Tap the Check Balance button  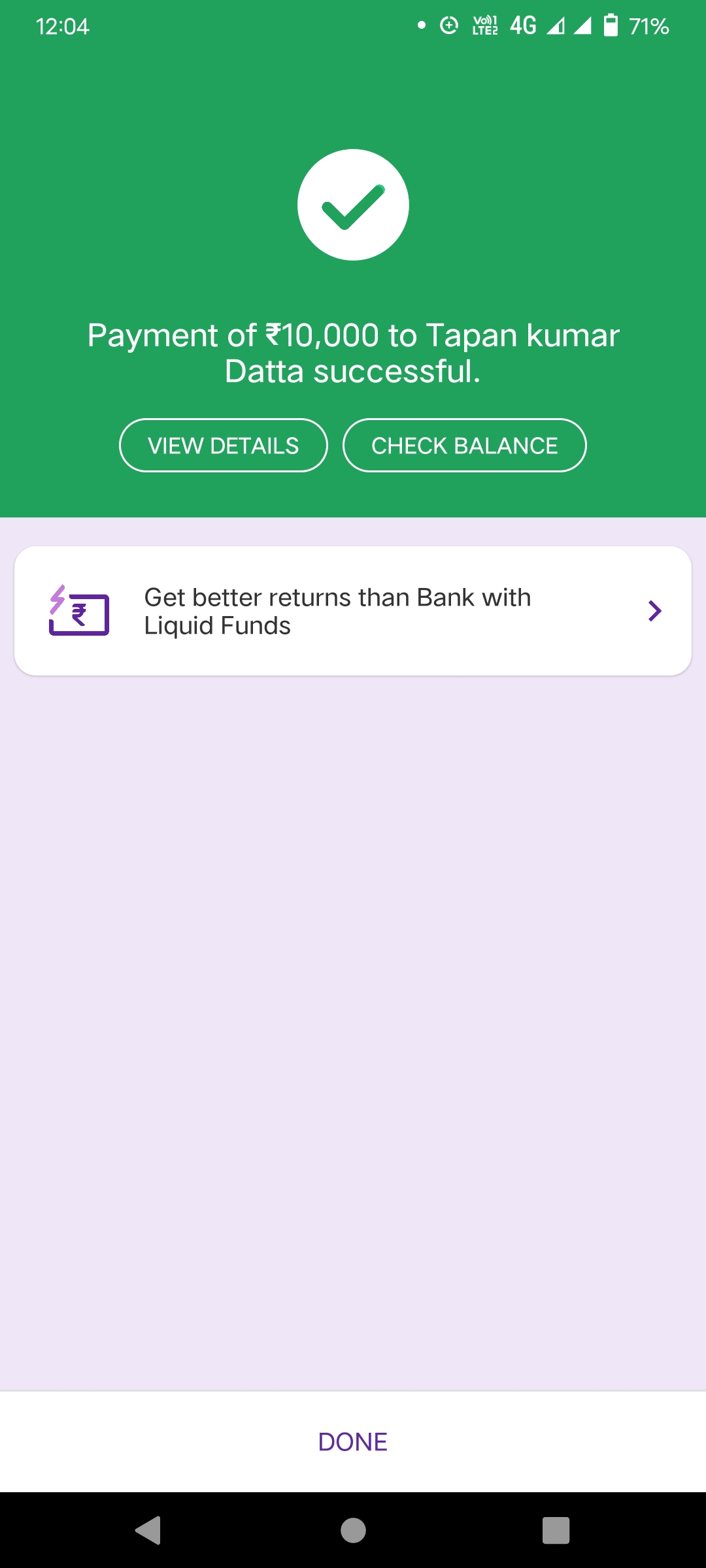point(464,445)
